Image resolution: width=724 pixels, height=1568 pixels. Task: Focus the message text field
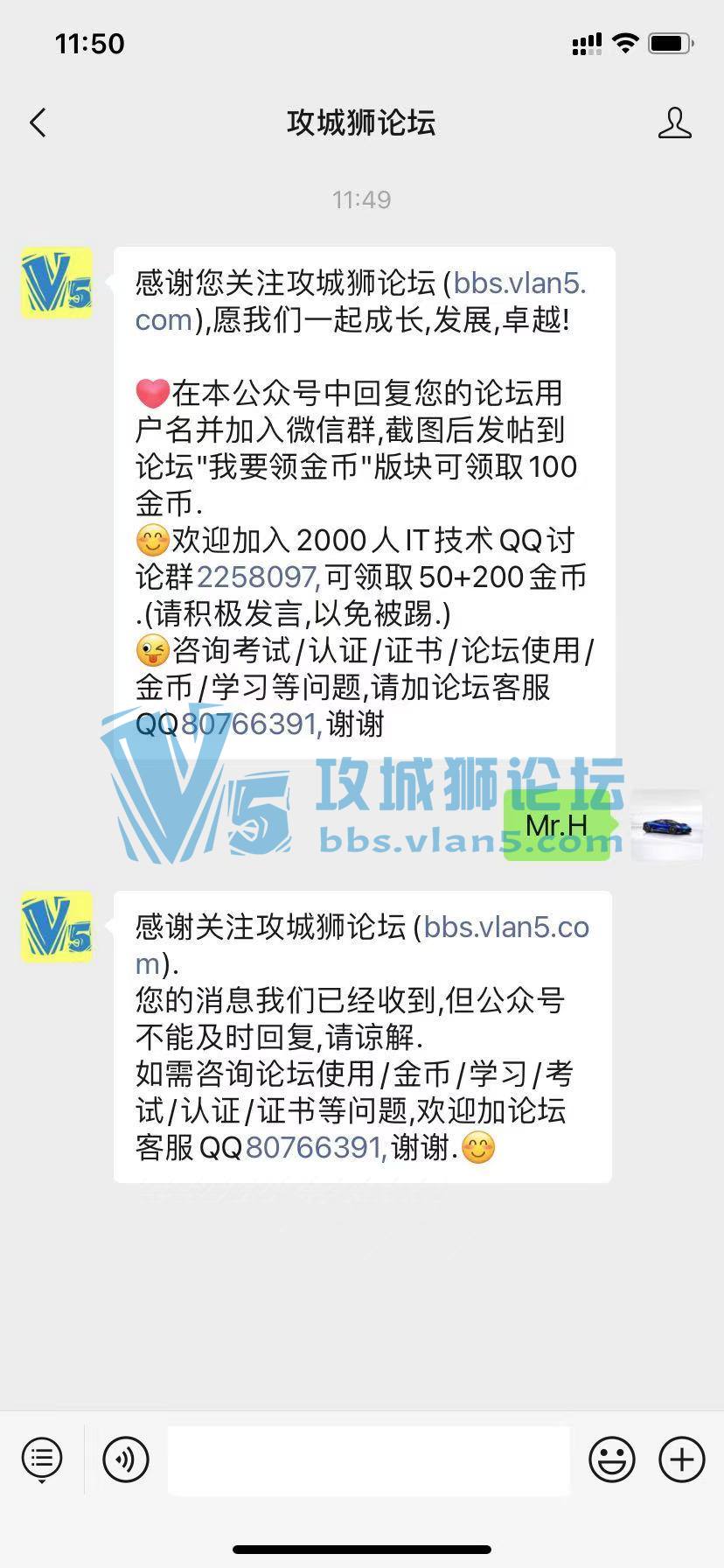368,1459
